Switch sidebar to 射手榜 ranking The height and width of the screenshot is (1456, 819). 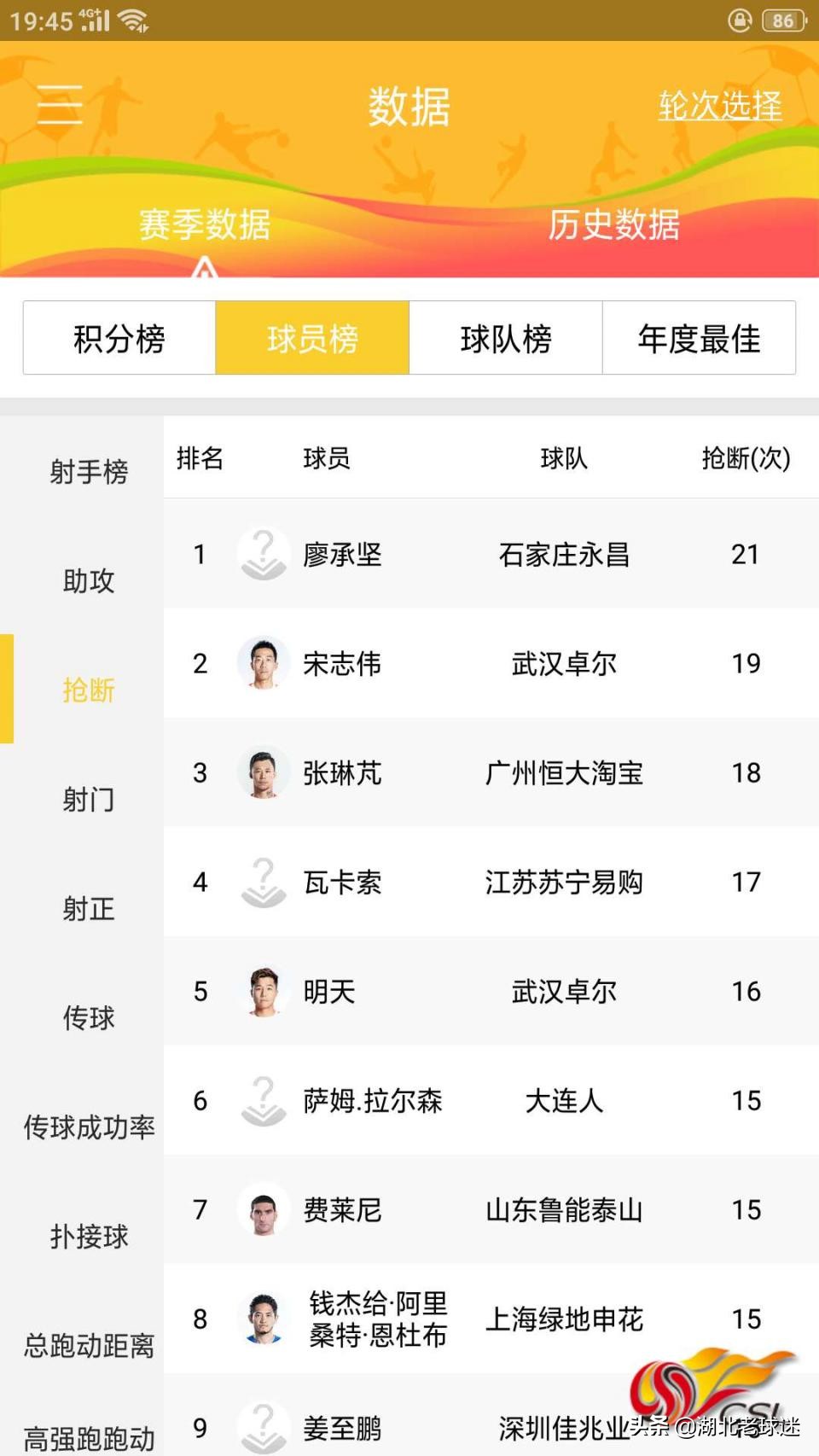[88, 472]
